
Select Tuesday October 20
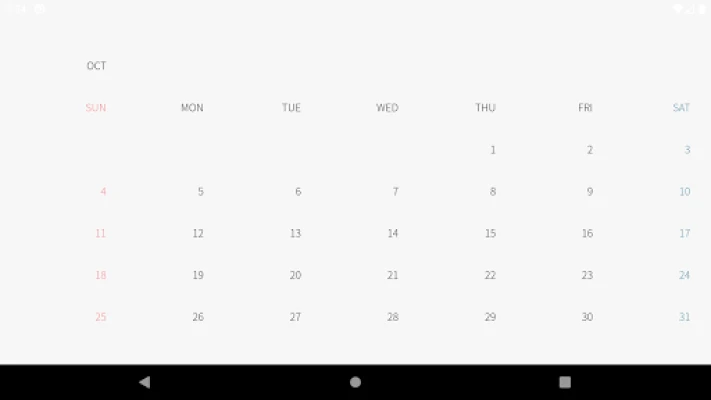295,275
